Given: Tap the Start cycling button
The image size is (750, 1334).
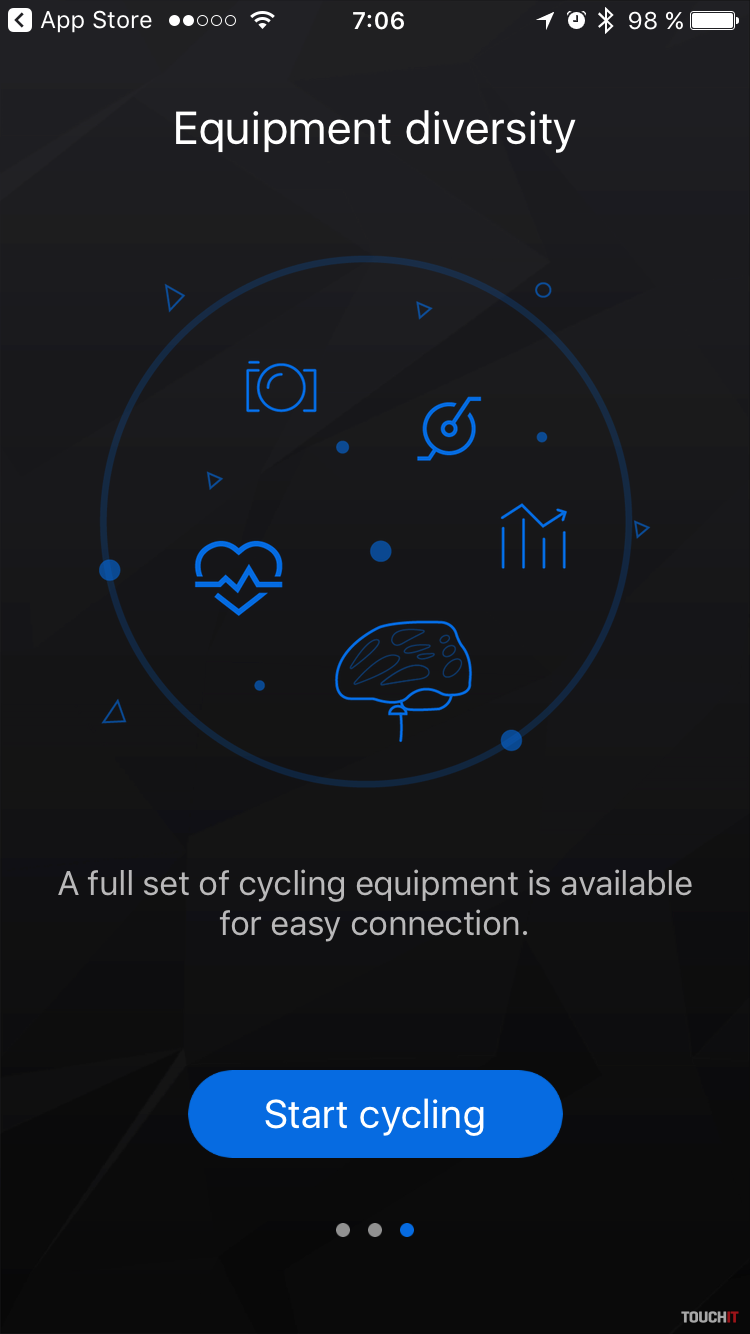Looking at the screenshot, I should click(375, 1114).
